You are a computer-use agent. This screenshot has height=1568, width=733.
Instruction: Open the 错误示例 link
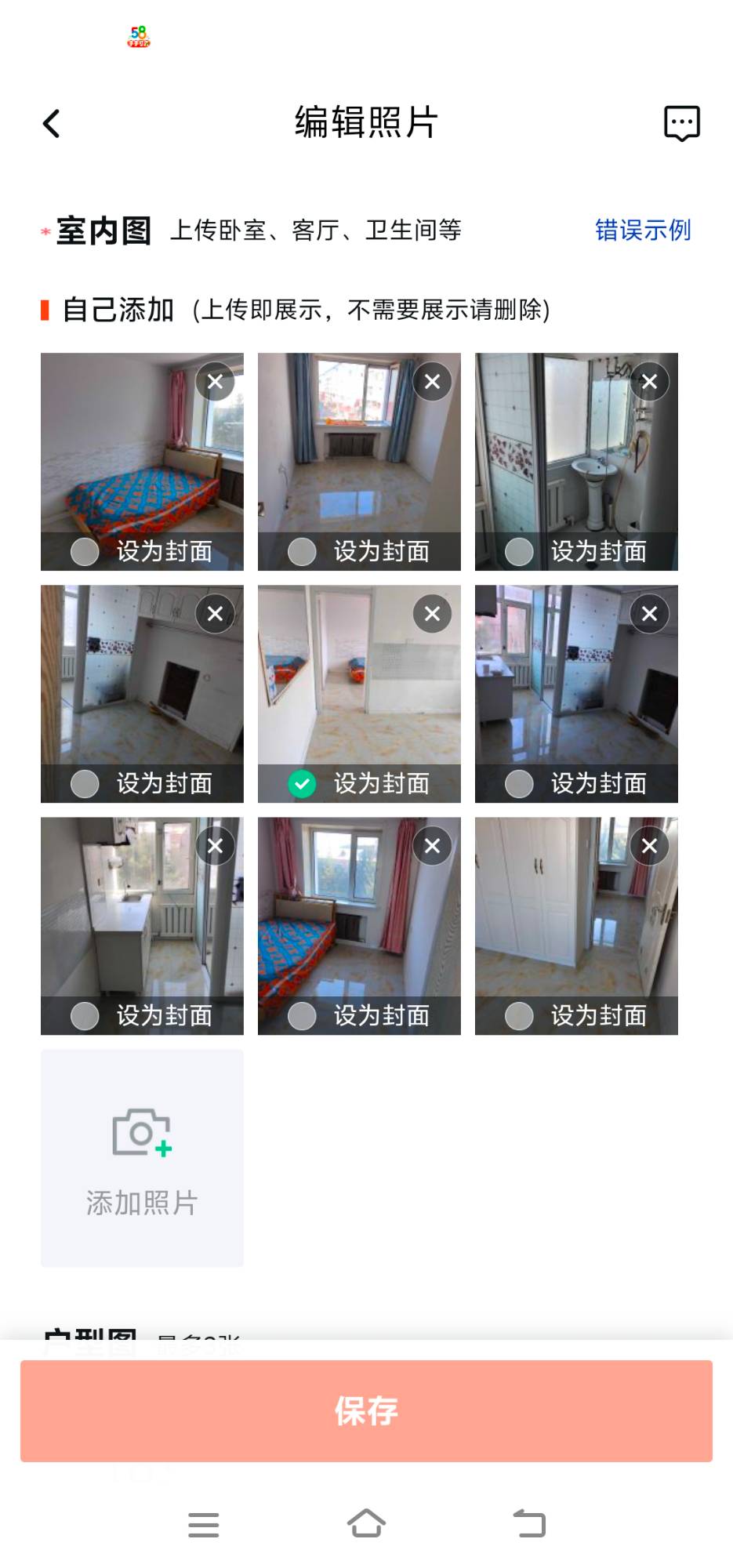643,230
